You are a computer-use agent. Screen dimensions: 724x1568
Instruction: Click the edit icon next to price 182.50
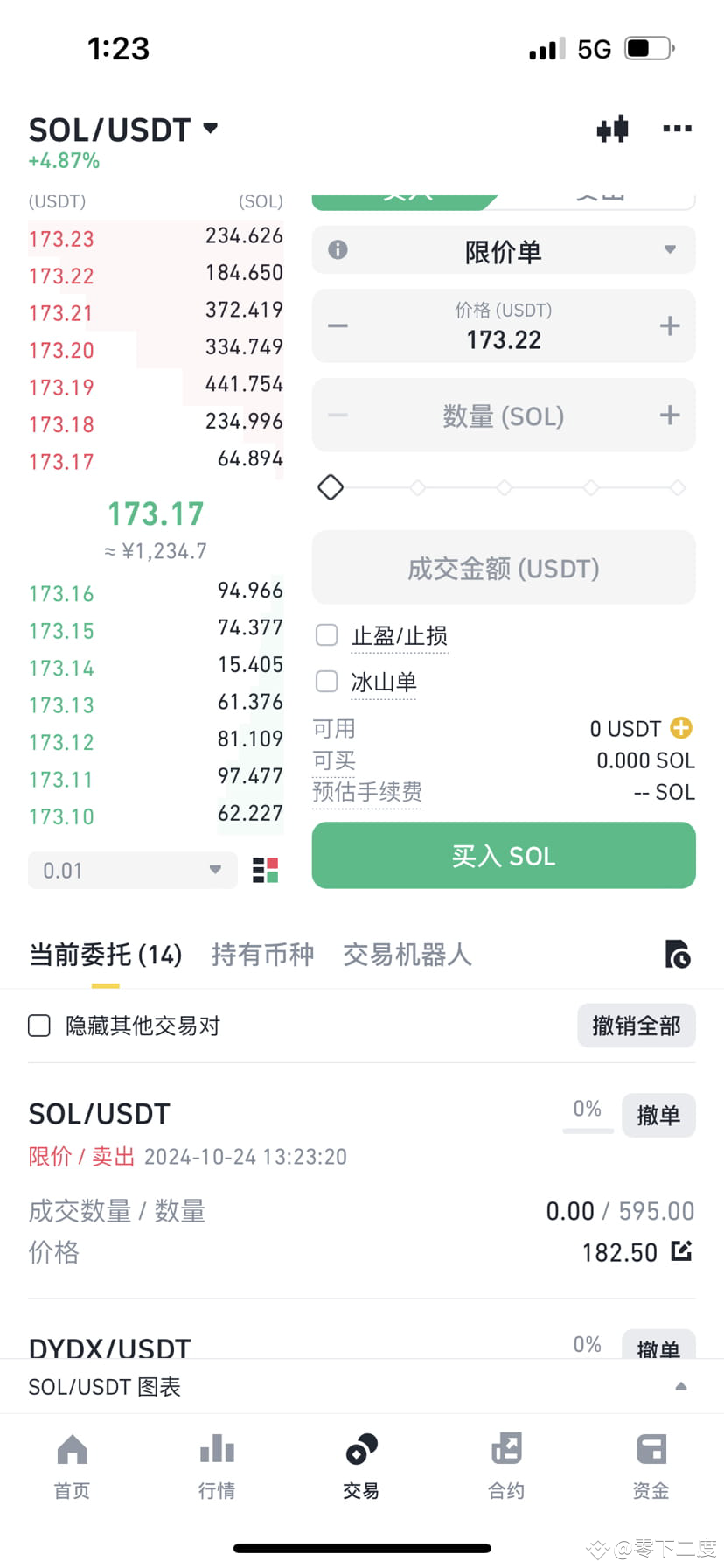(x=681, y=1251)
